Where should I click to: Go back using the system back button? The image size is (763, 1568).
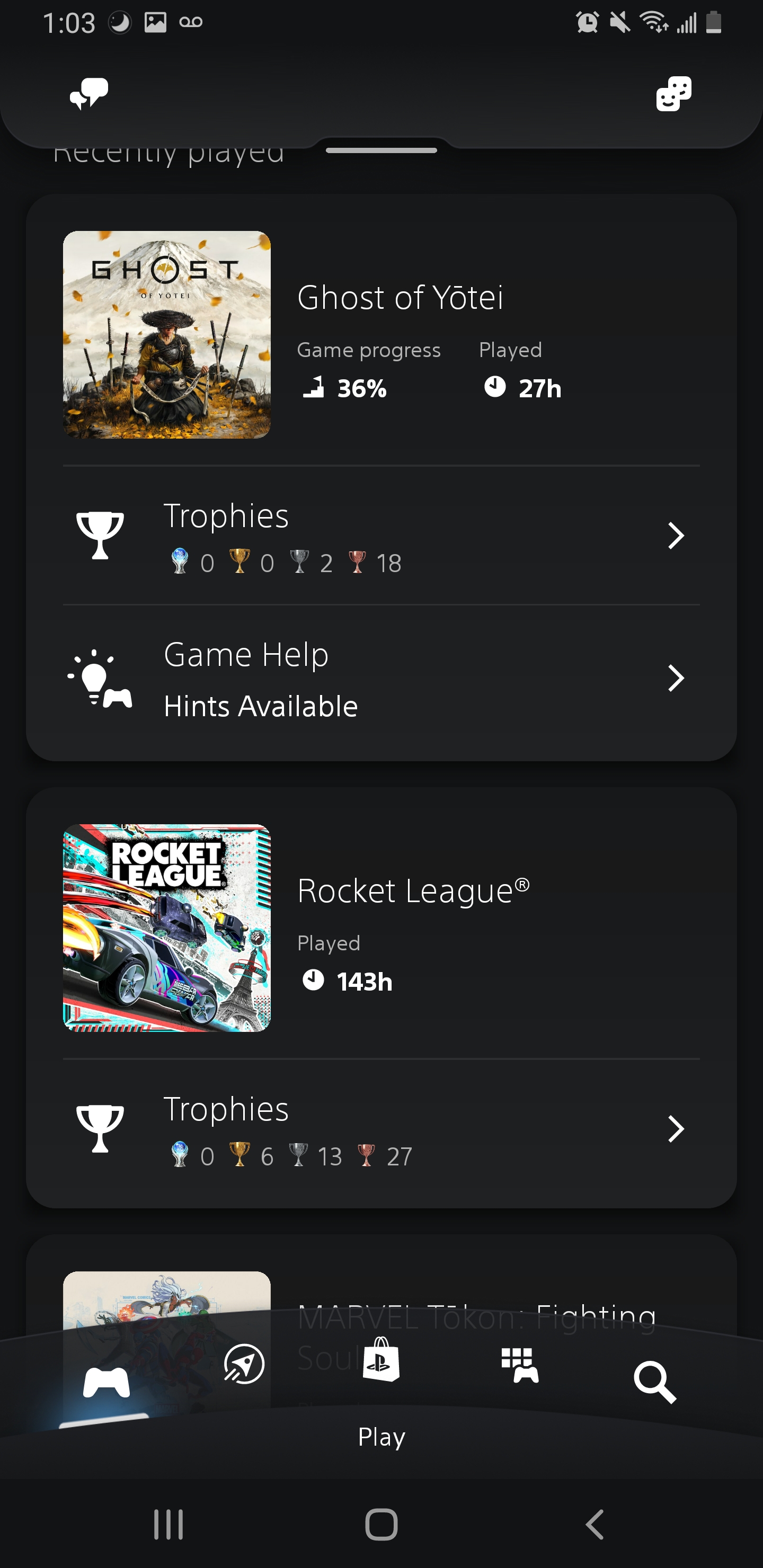click(595, 1525)
